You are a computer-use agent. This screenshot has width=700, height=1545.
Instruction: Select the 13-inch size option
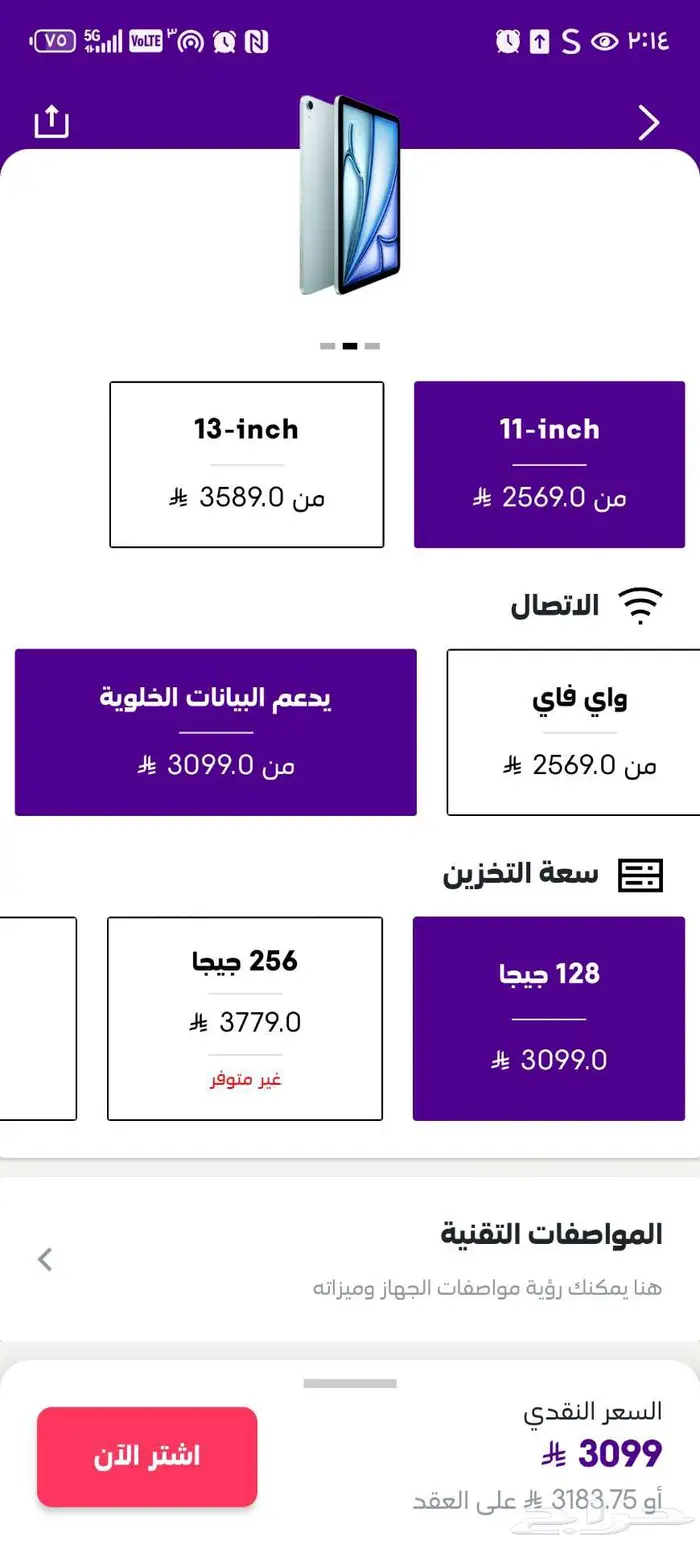pos(246,464)
